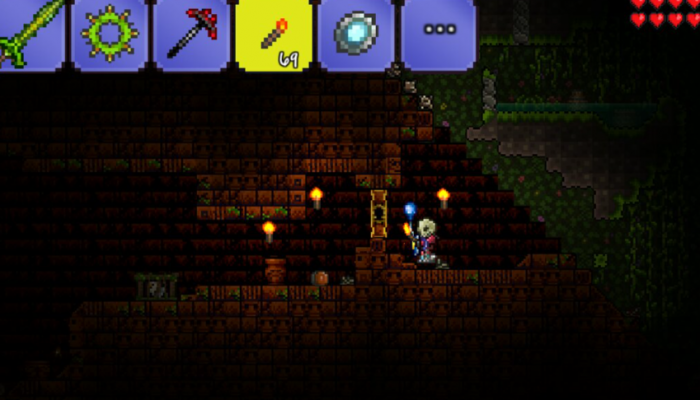Viewport: 700px width, 400px height.
Task: Select the green sword hotbar slot
Action: pos(30,32)
